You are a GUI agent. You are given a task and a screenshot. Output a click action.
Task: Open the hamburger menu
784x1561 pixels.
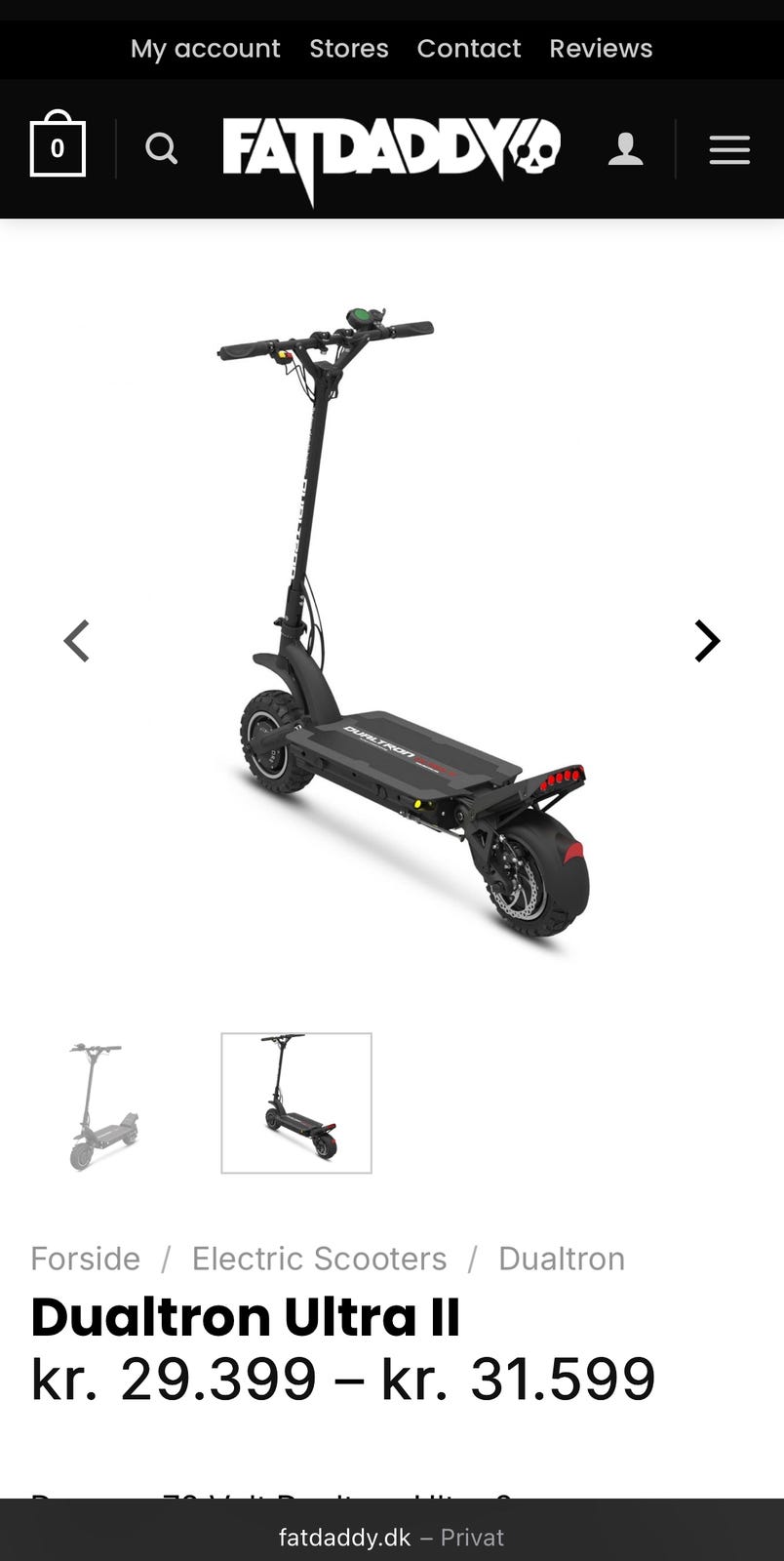729,150
